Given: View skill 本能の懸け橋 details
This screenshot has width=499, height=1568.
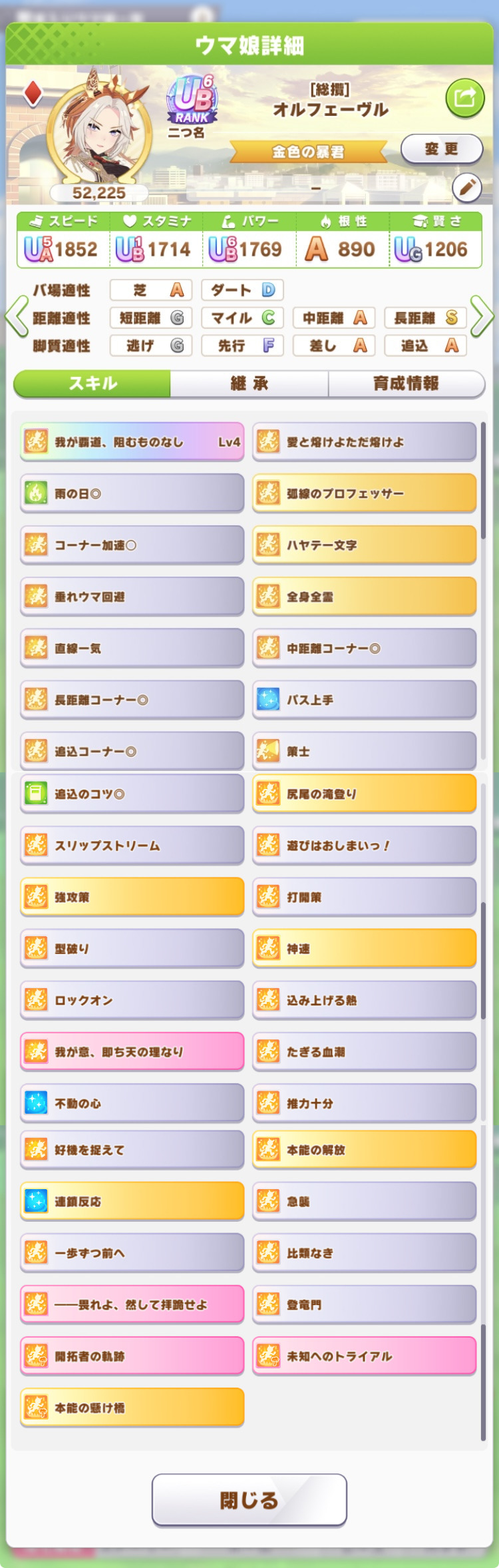Looking at the screenshot, I should pyautogui.click(x=132, y=1408).
